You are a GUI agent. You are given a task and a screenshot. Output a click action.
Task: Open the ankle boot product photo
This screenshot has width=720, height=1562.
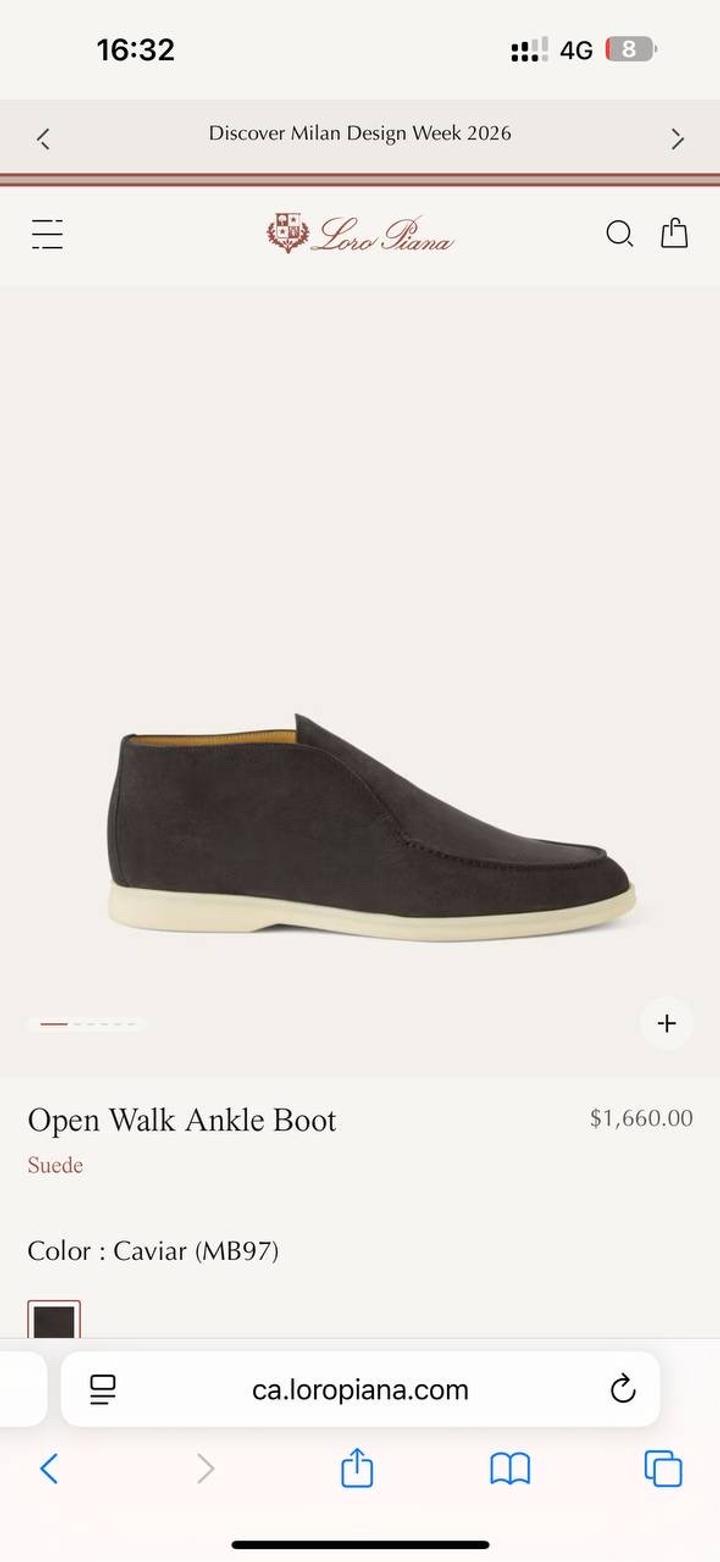coord(370,826)
